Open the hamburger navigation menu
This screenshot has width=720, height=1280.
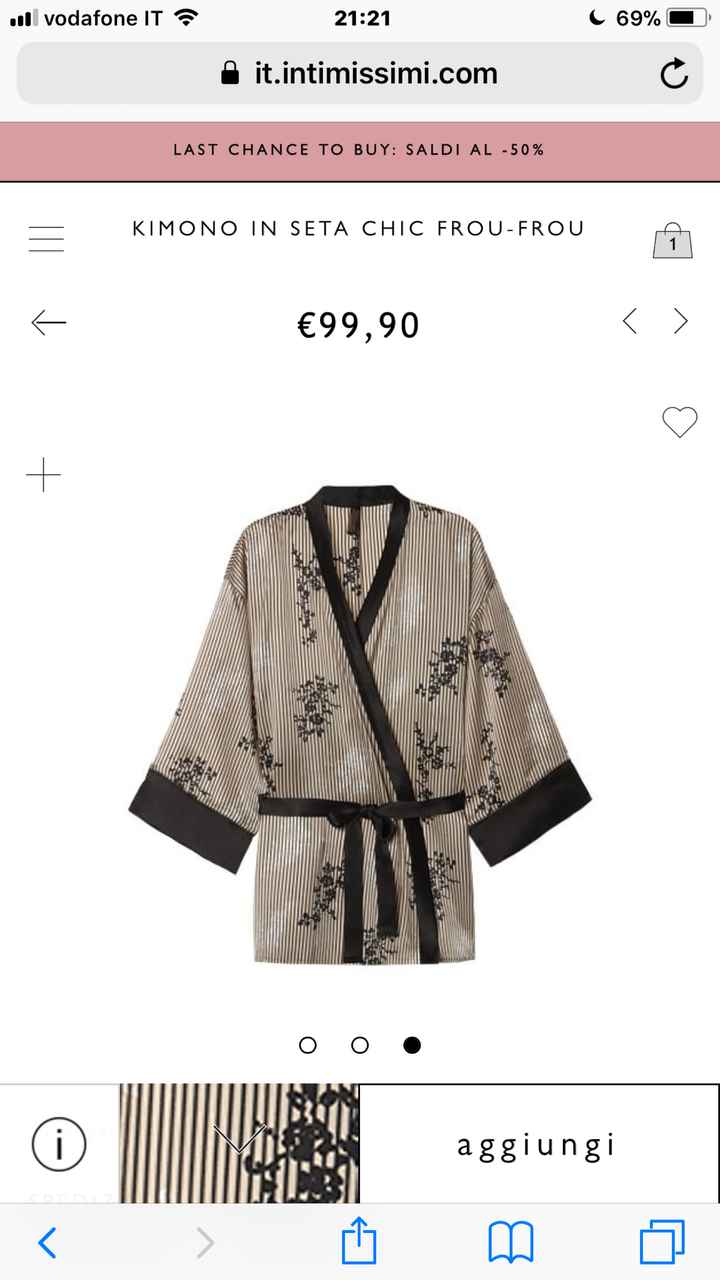[x=46, y=238]
